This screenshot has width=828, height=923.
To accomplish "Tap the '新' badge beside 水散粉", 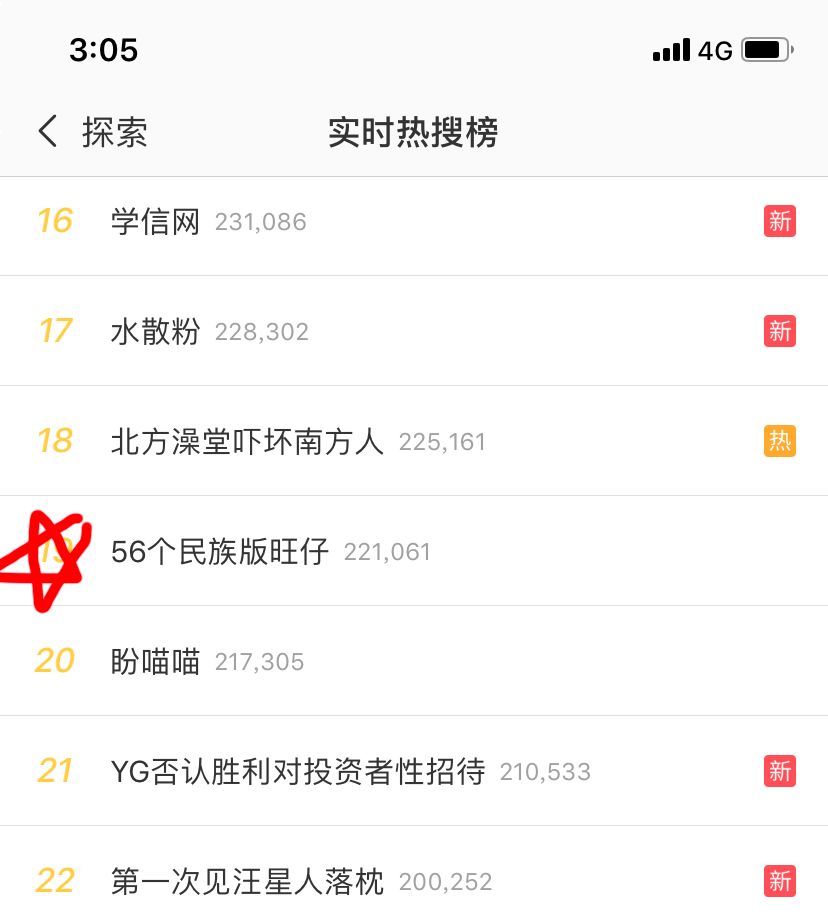I will click(x=780, y=331).
